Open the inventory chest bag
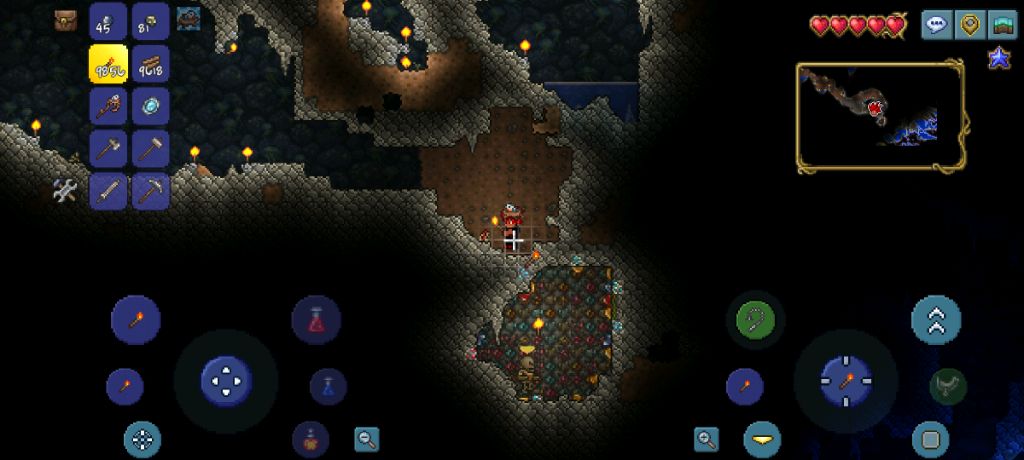 coord(66,20)
